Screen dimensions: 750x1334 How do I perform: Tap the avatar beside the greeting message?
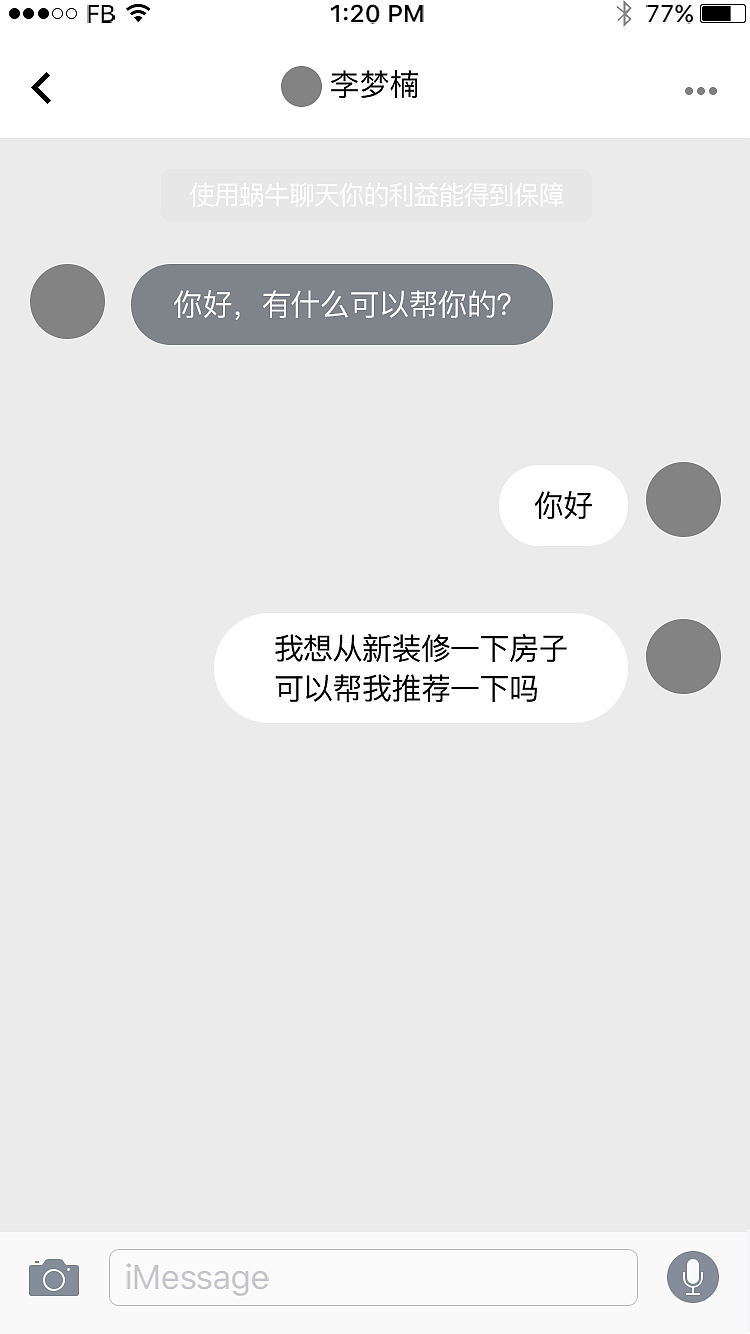(67, 301)
